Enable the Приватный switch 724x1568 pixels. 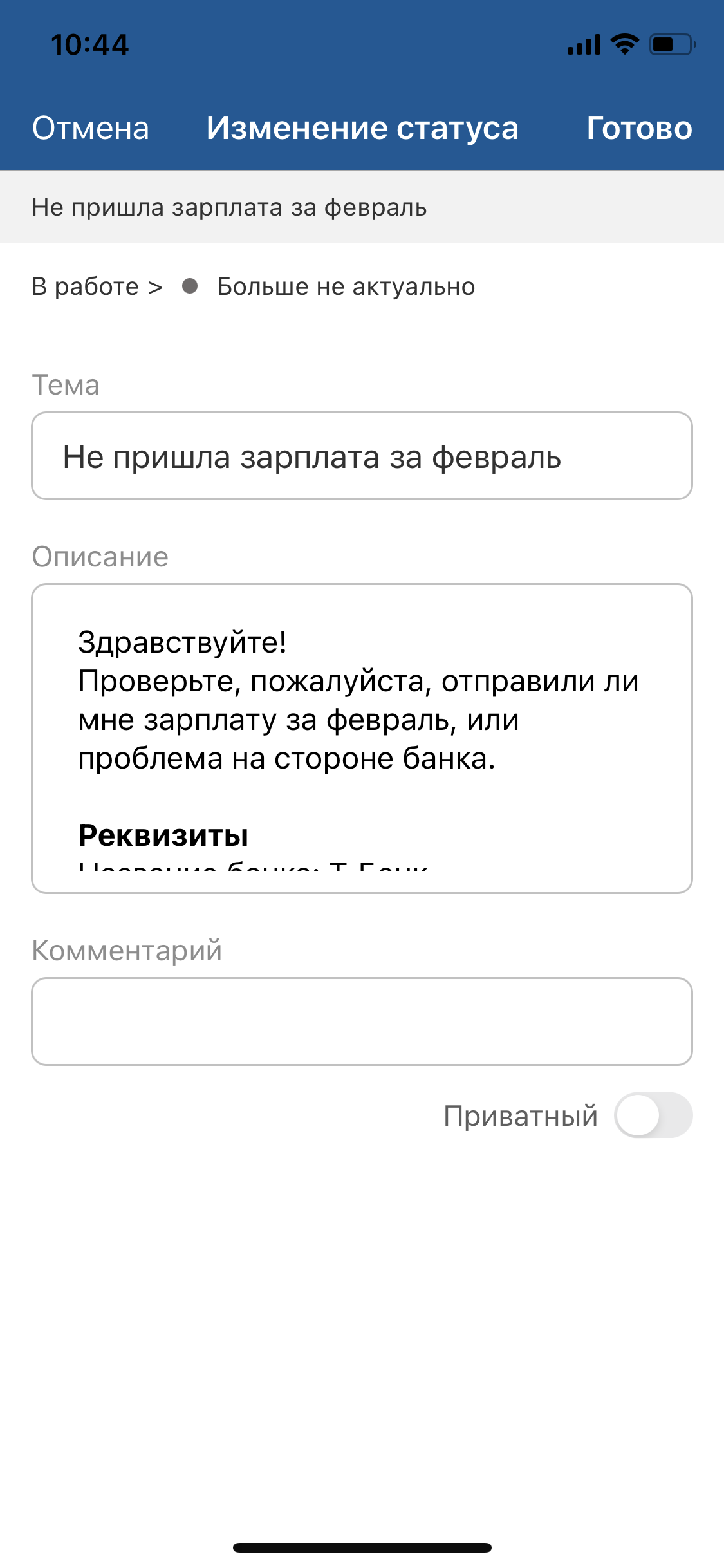tap(653, 1115)
